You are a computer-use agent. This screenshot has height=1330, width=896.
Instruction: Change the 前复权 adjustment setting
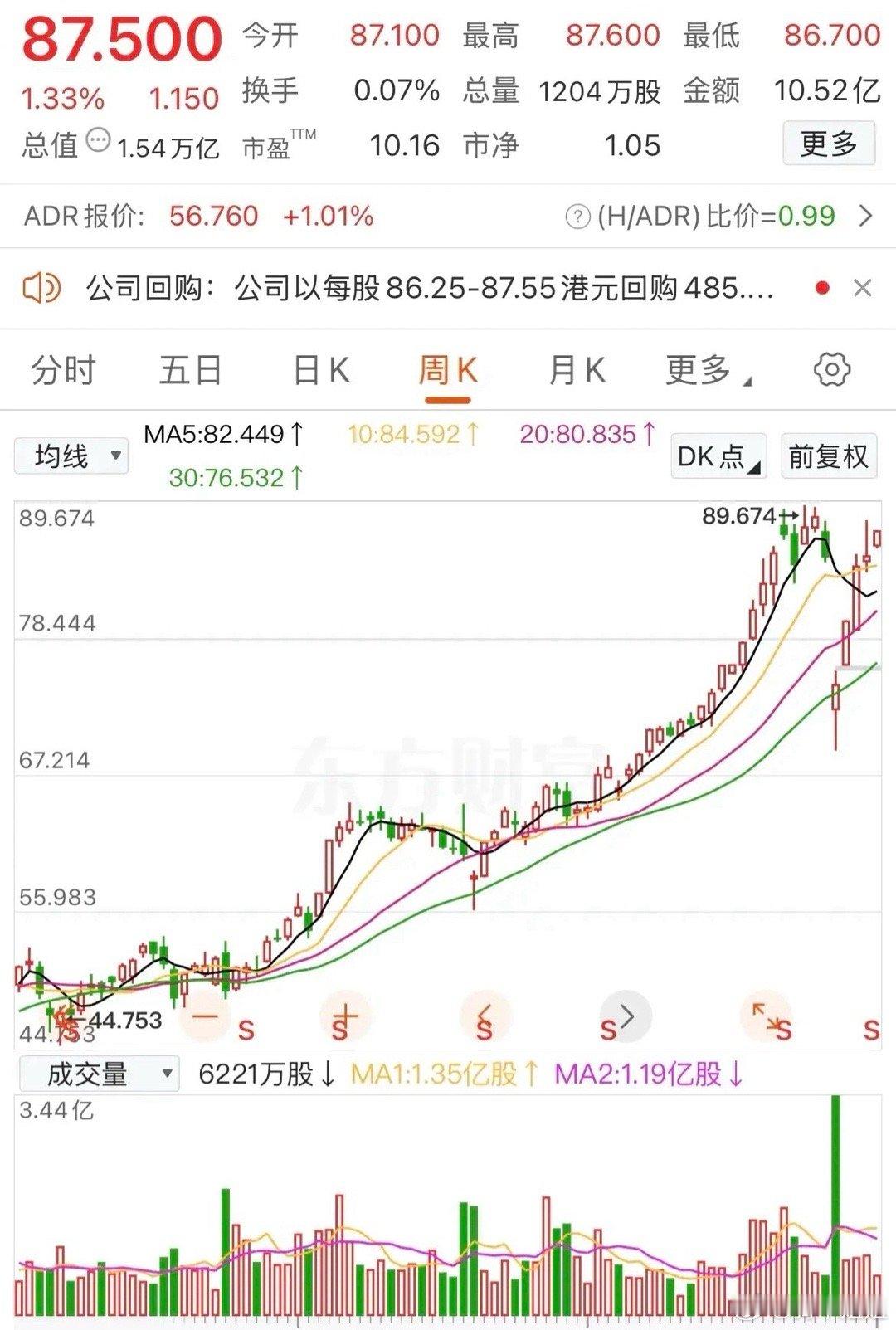click(828, 456)
